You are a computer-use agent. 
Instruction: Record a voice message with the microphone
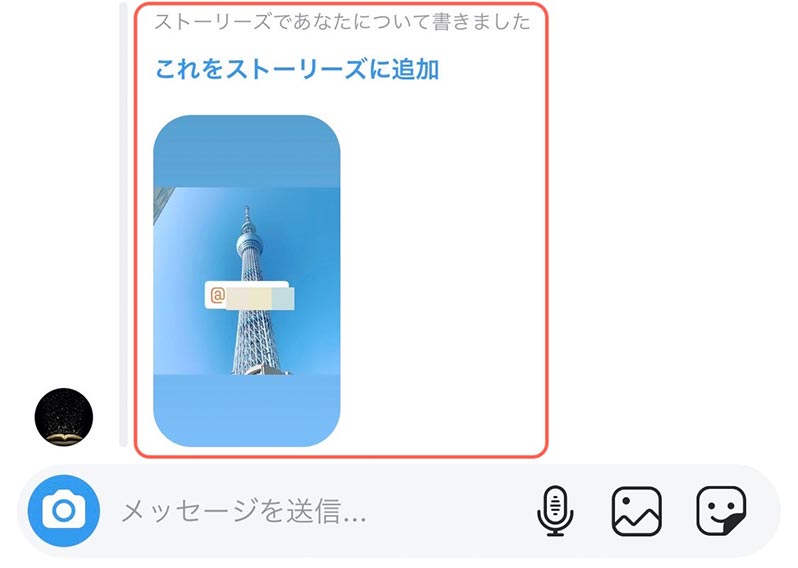click(x=555, y=512)
